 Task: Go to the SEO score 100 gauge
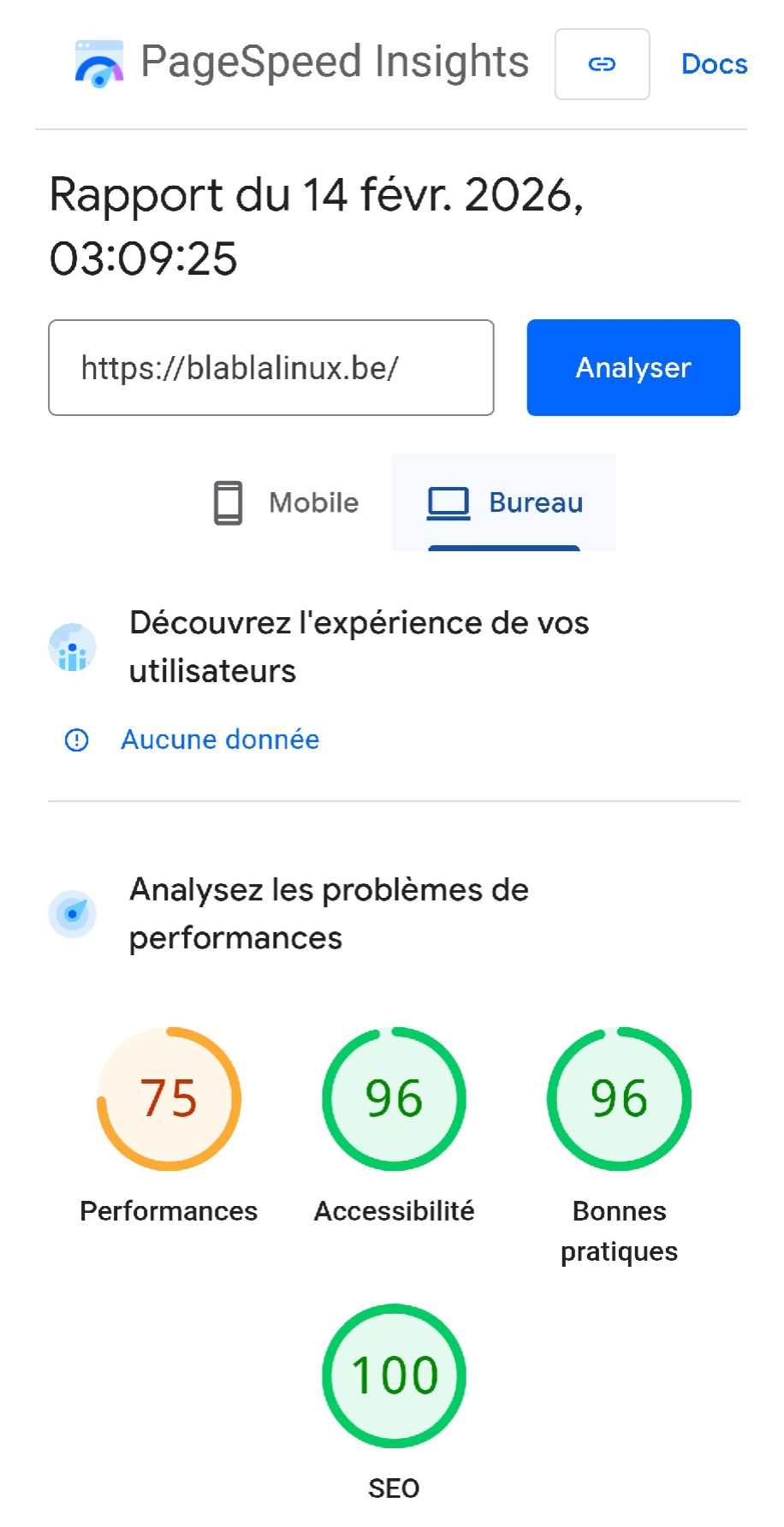pyautogui.click(x=394, y=1375)
